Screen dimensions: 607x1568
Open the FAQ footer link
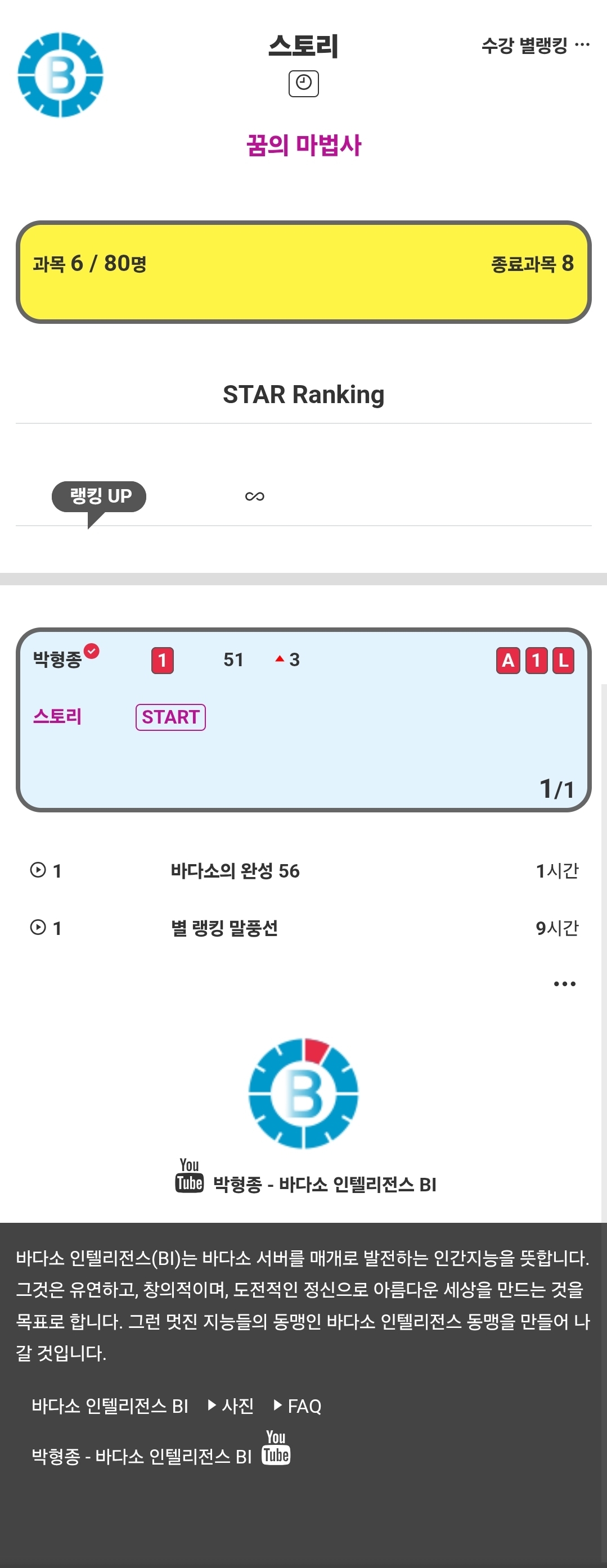tap(298, 1406)
